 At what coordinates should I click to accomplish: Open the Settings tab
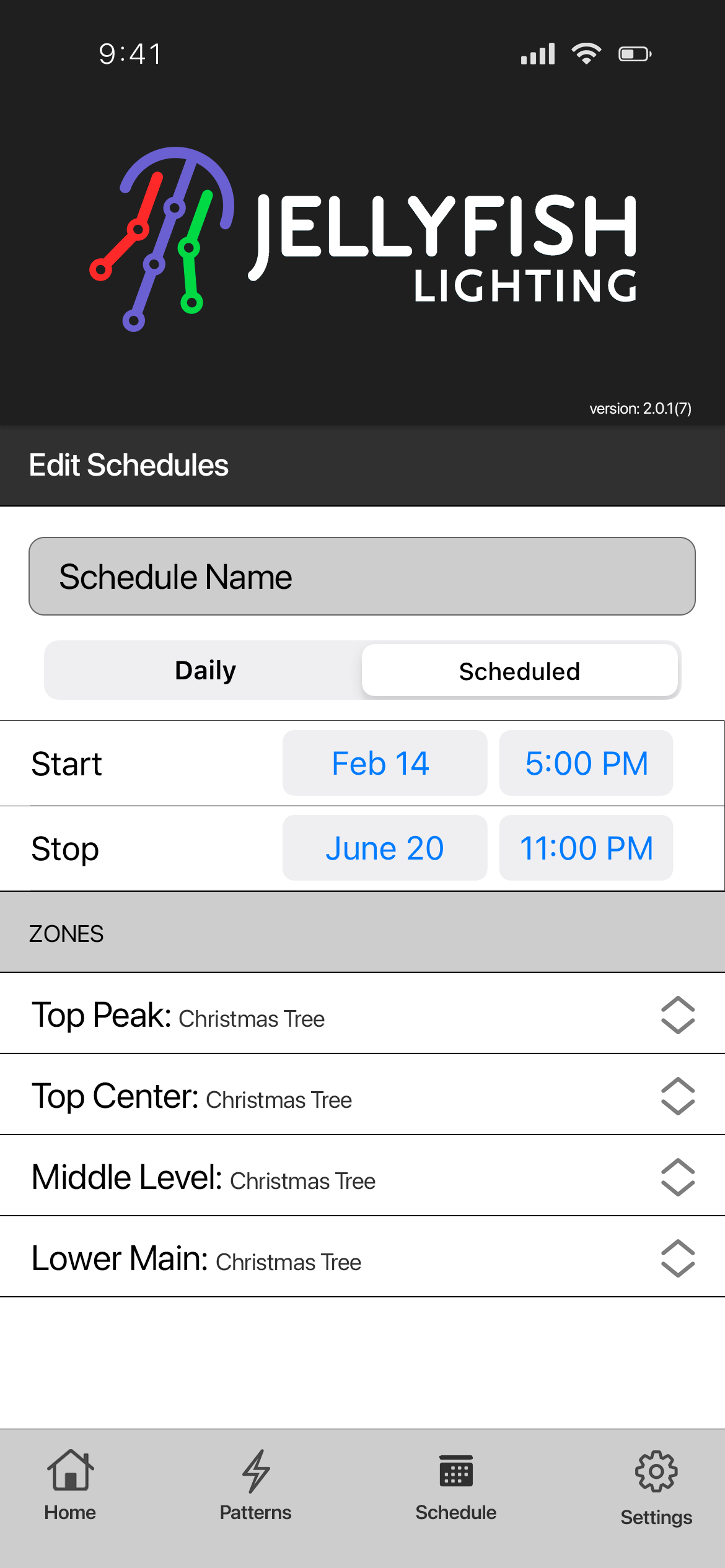point(656,1487)
